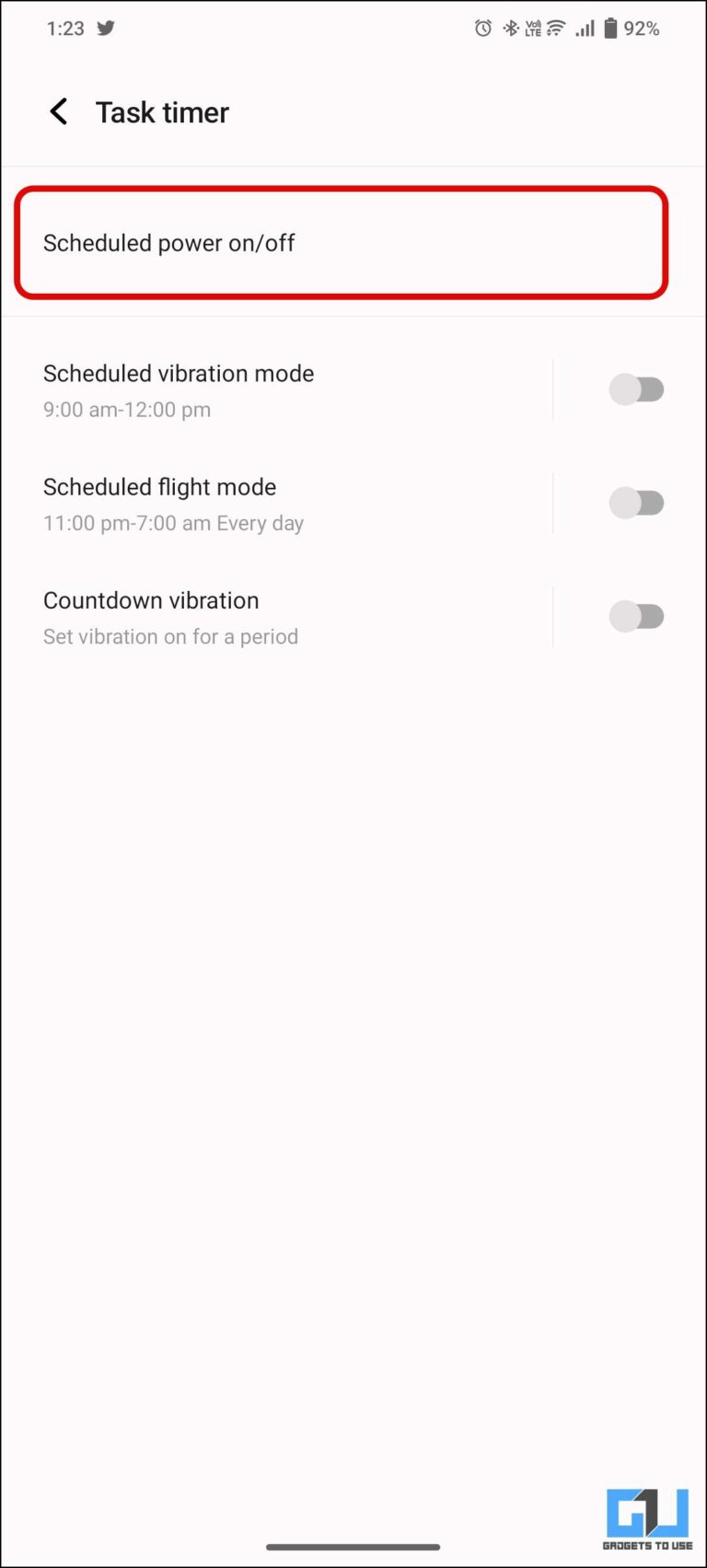Tap the Bluetooth icon in the status bar
The height and width of the screenshot is (1568, 707).
point(509,29)
